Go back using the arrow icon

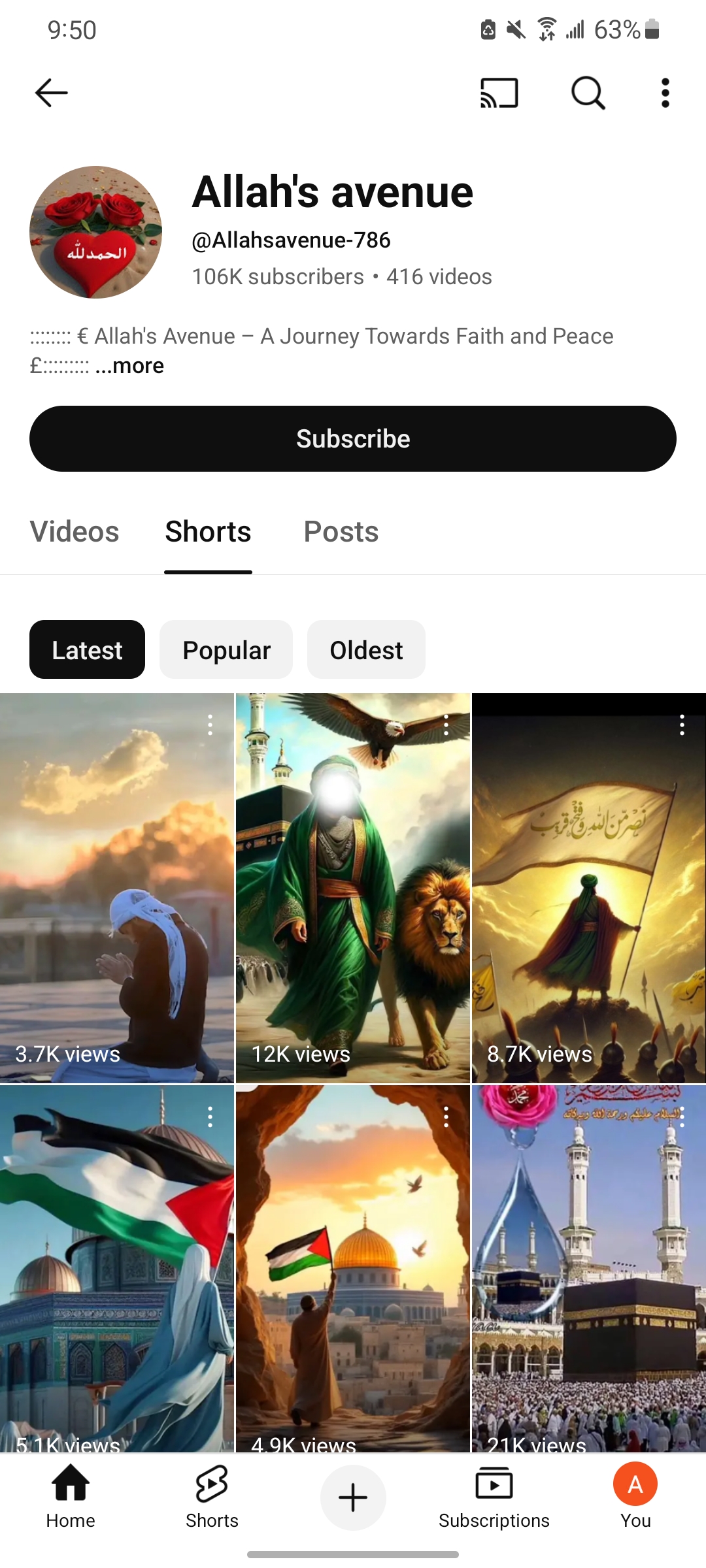click(52, 93)
